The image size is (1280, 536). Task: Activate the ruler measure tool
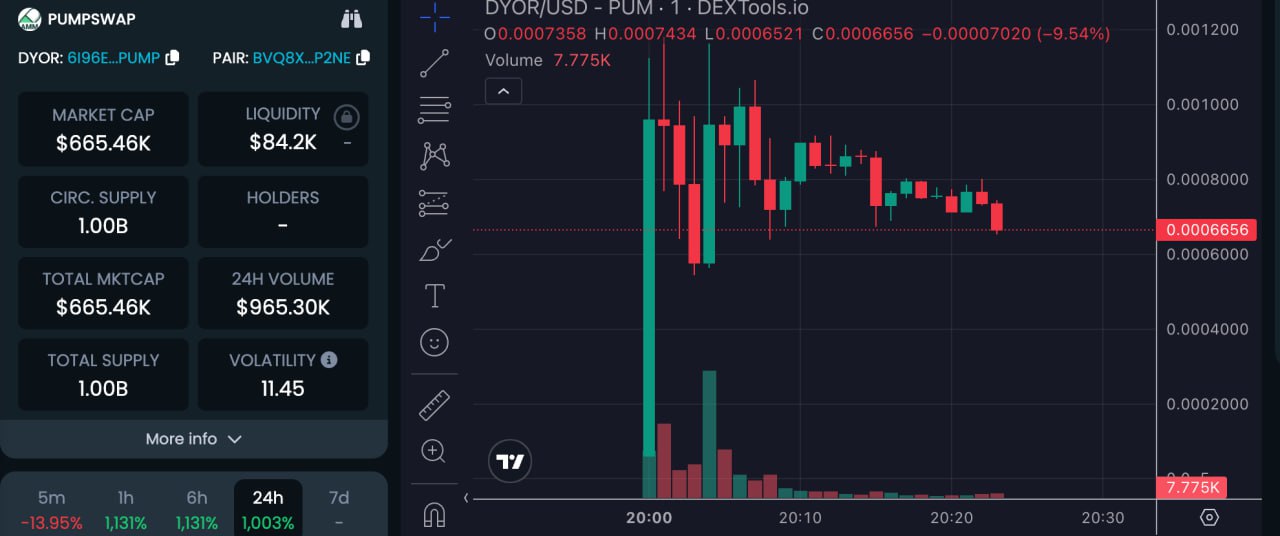point(434,405)
